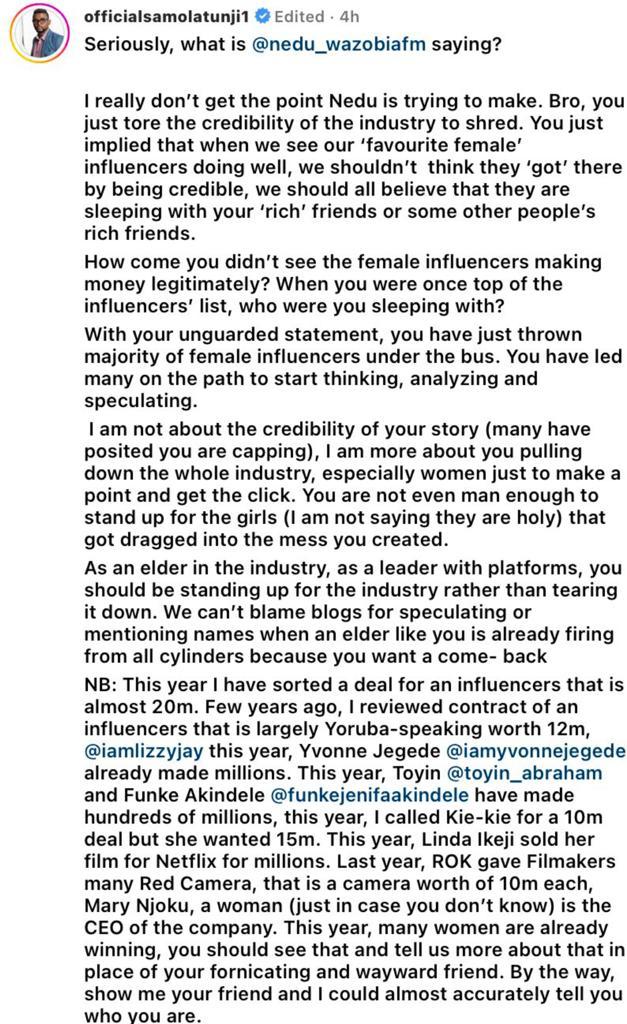
Task: Visit the @iamlizzyjay profile mention
Action: (x=144, y=751)
